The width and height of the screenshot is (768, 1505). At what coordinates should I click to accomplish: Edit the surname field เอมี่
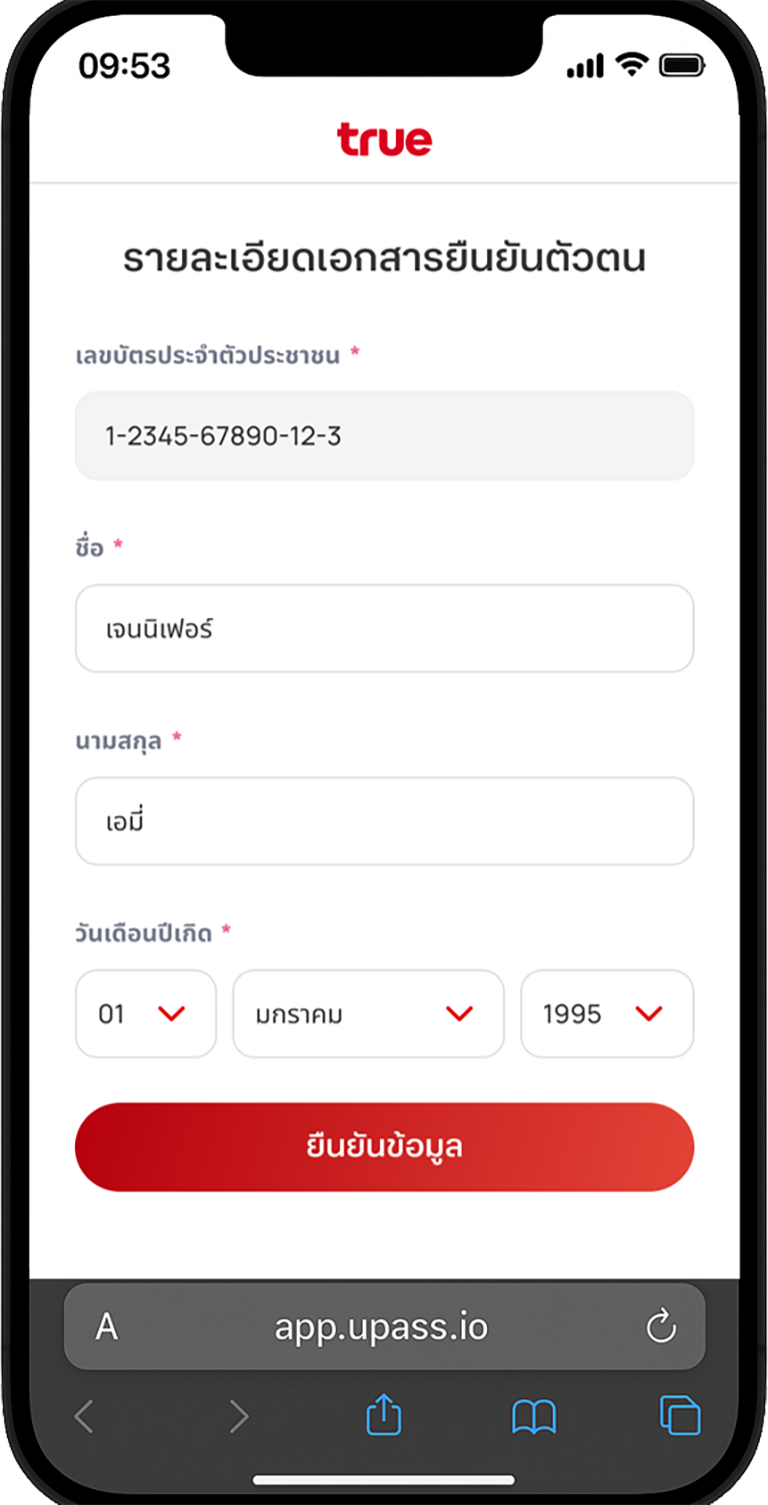click(384, 821)
